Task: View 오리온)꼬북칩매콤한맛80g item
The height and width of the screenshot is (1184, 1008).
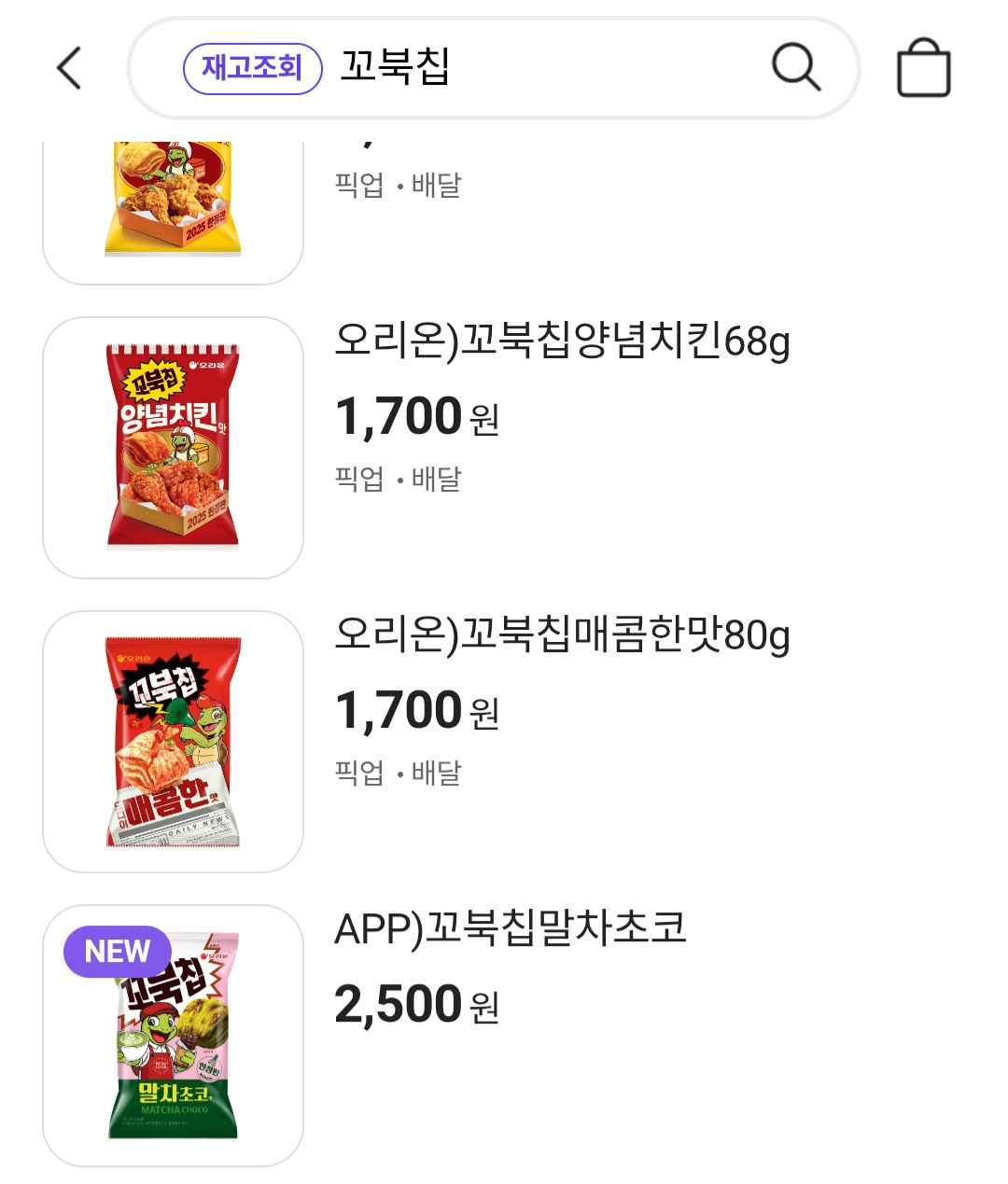Action: point(562,635)
